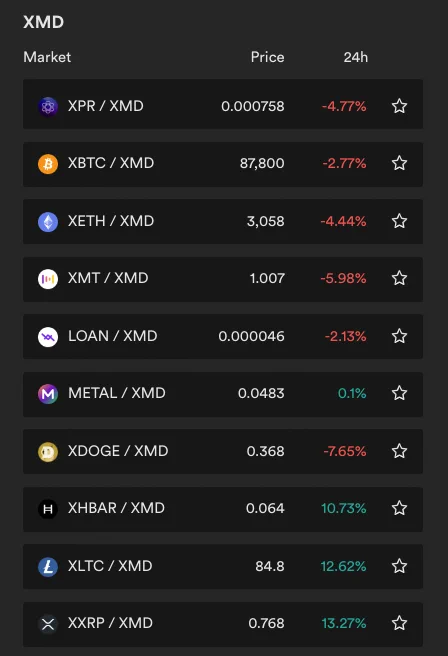Add XXRP / XMD to favorites
The width and height of the screenshot is (448, 656).
tap(399, 623)
